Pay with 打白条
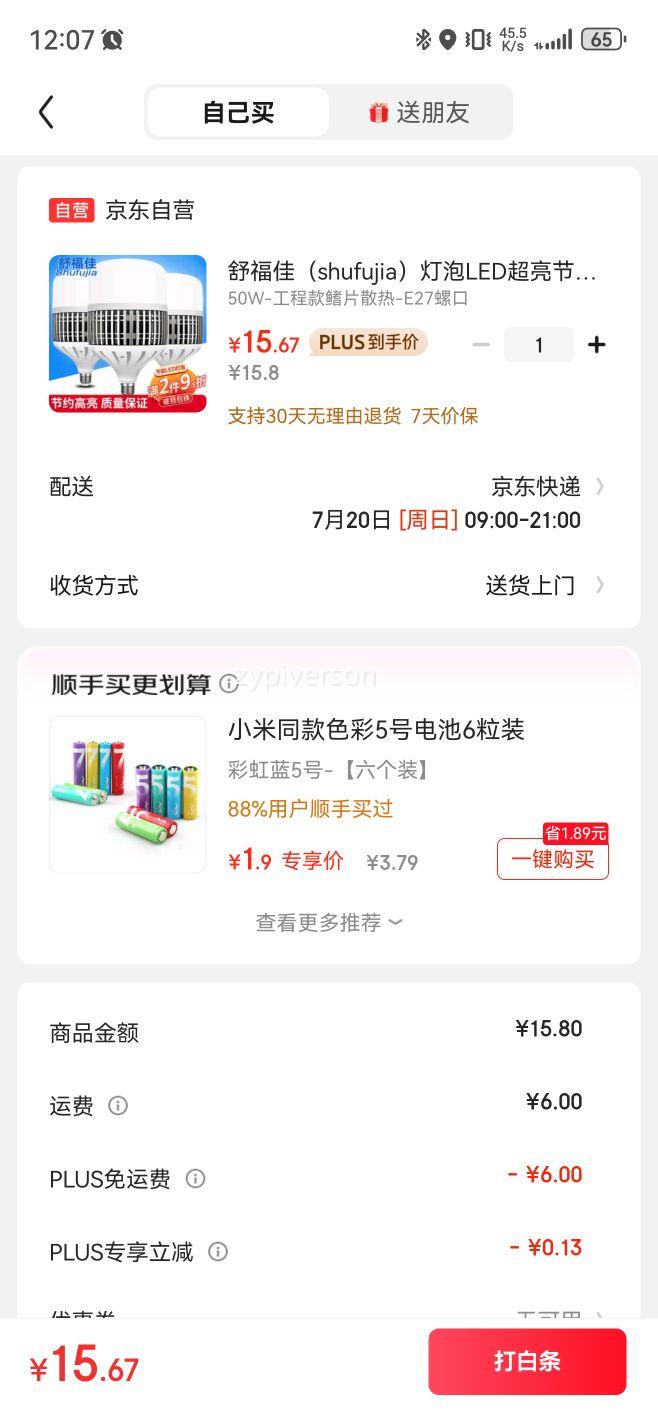 click(x=527, y=1361)
